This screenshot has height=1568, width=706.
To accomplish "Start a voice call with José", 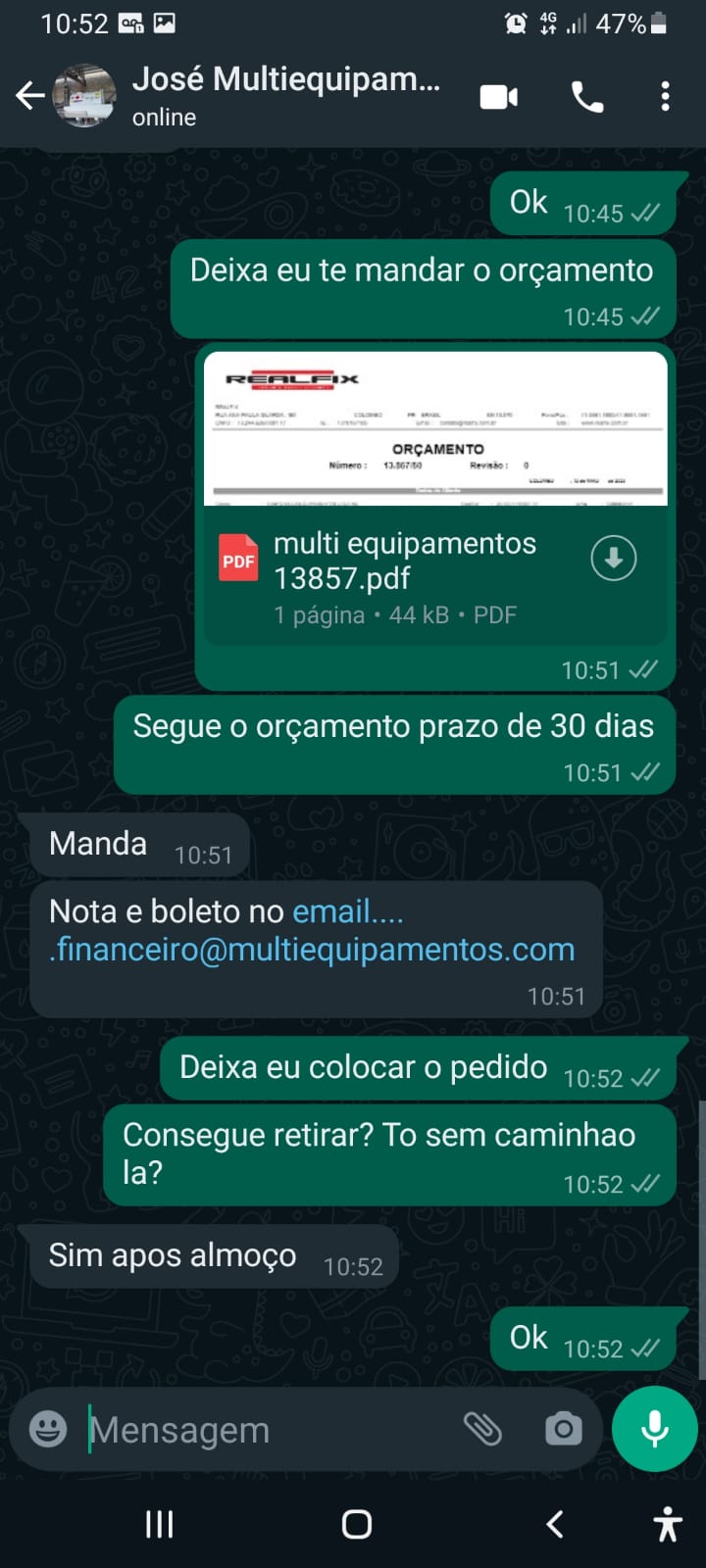I will coord(587,97).
